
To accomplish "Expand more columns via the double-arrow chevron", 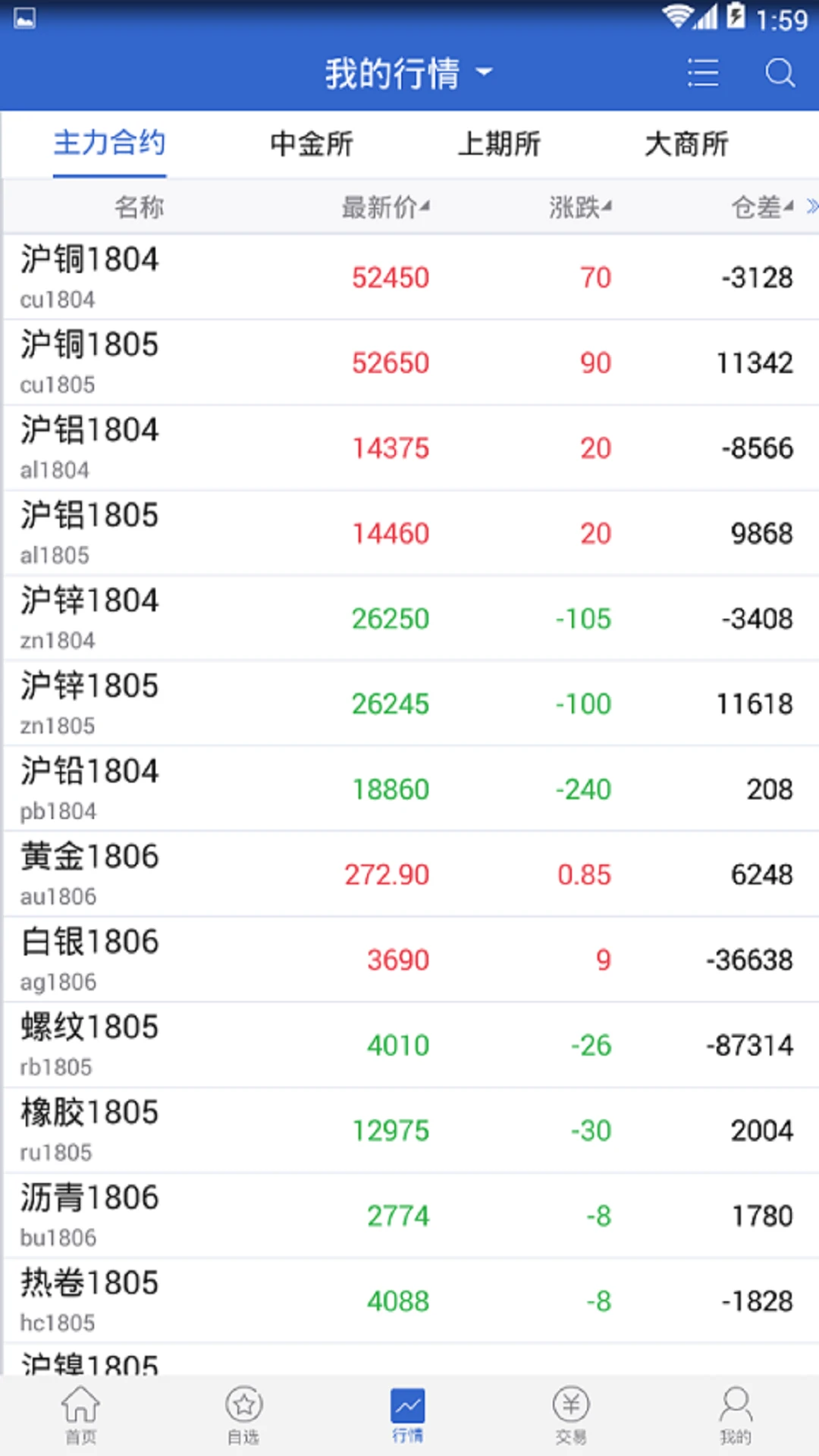I will (811, 203).
